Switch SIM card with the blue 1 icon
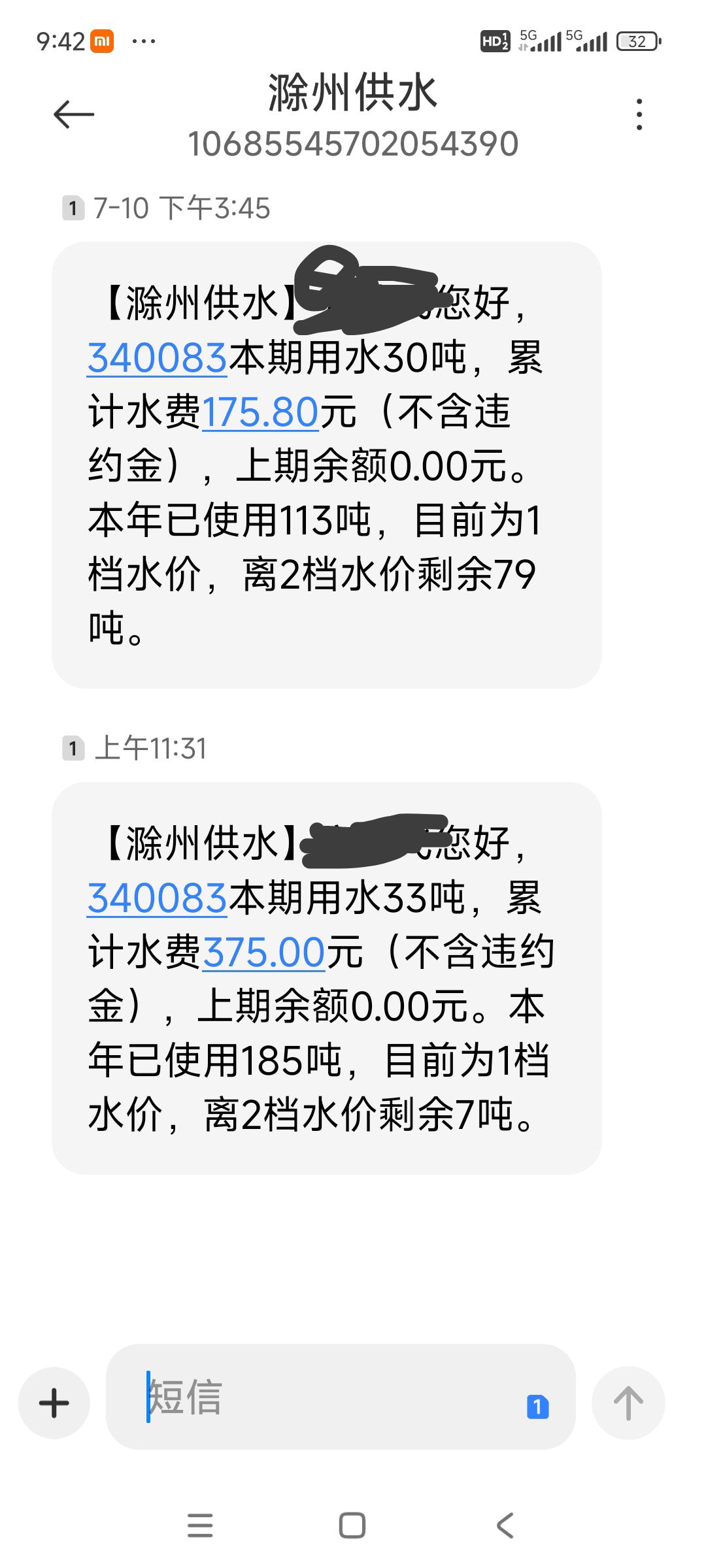Image resolution: width=706 pixels, height=1568 pixels. click(x=537, y=1406)
